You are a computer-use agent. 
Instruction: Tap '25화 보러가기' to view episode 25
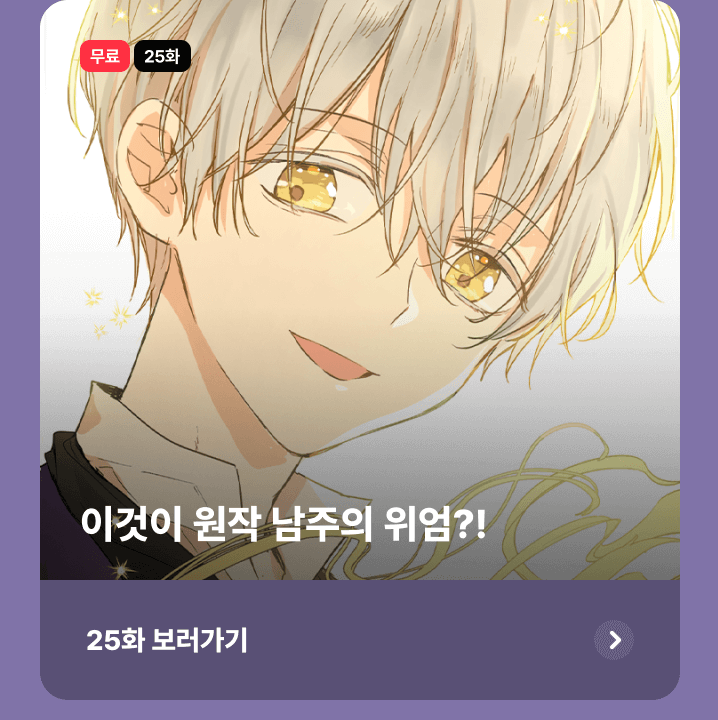(x=167, y=640)
